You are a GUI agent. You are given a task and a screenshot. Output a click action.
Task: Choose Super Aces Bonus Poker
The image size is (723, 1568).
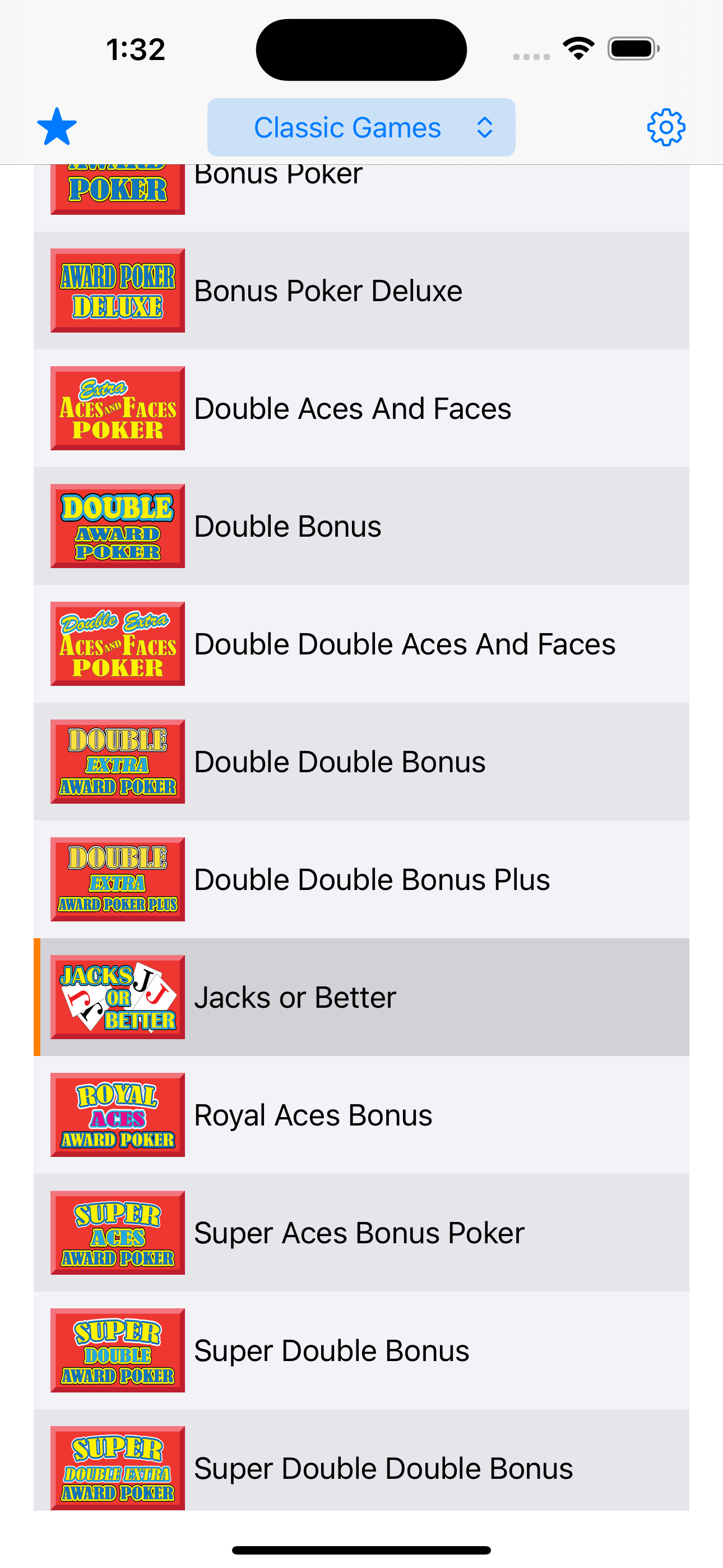click(x=361, y=1233)
